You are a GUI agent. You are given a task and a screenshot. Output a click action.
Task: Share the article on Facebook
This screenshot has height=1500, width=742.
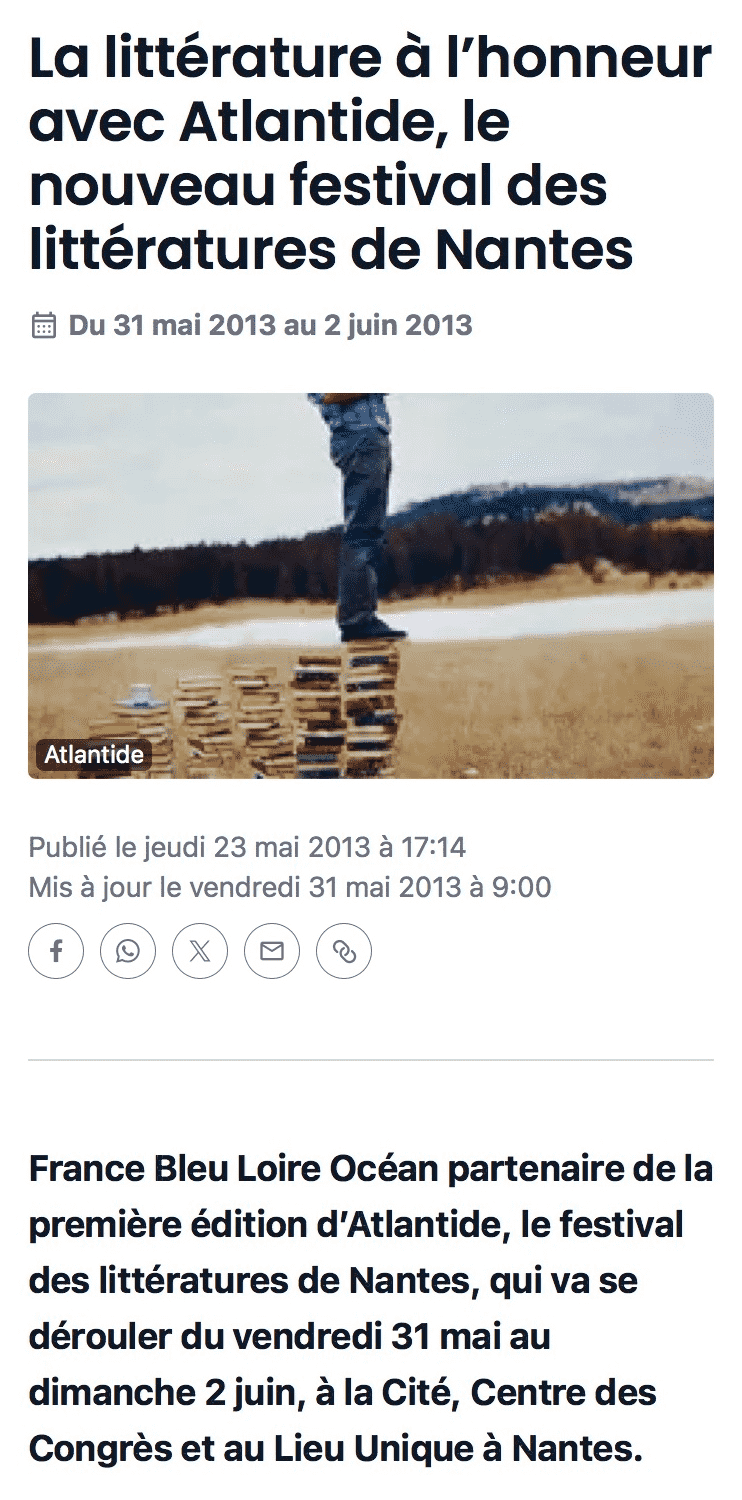56,950
